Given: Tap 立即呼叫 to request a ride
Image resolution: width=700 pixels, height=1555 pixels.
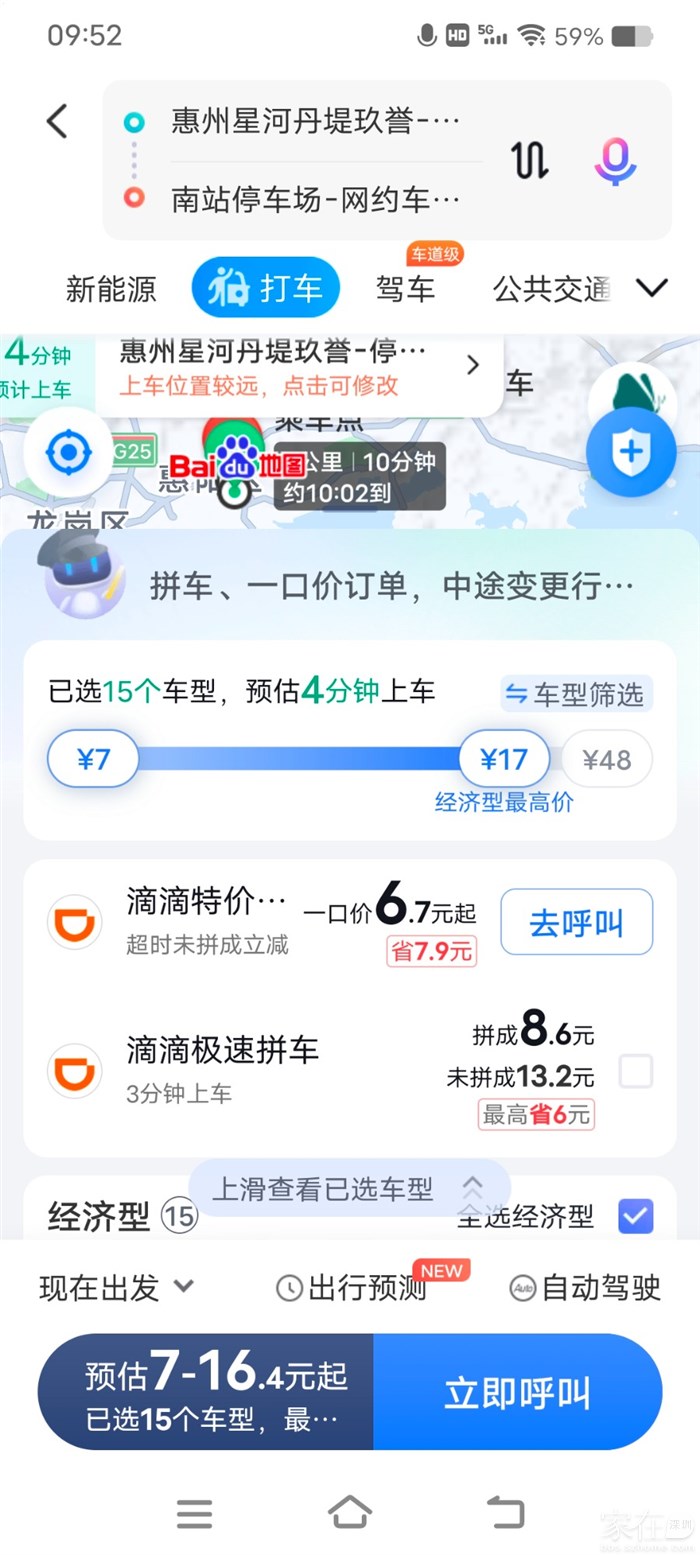Looking at the screenshot, I should (x=517, y=1392).
